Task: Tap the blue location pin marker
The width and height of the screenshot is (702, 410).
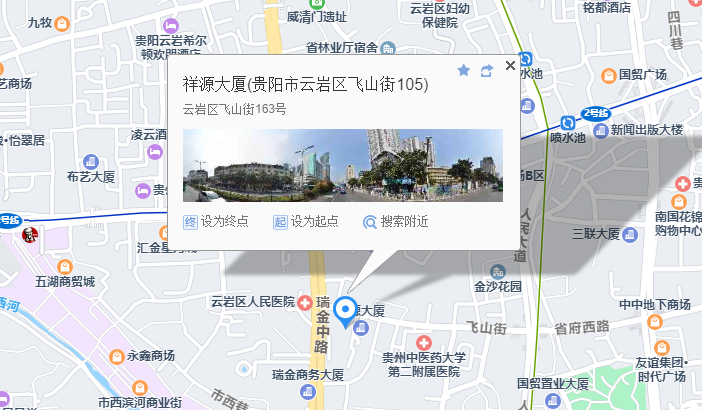Action: click(x=345, y=311)
